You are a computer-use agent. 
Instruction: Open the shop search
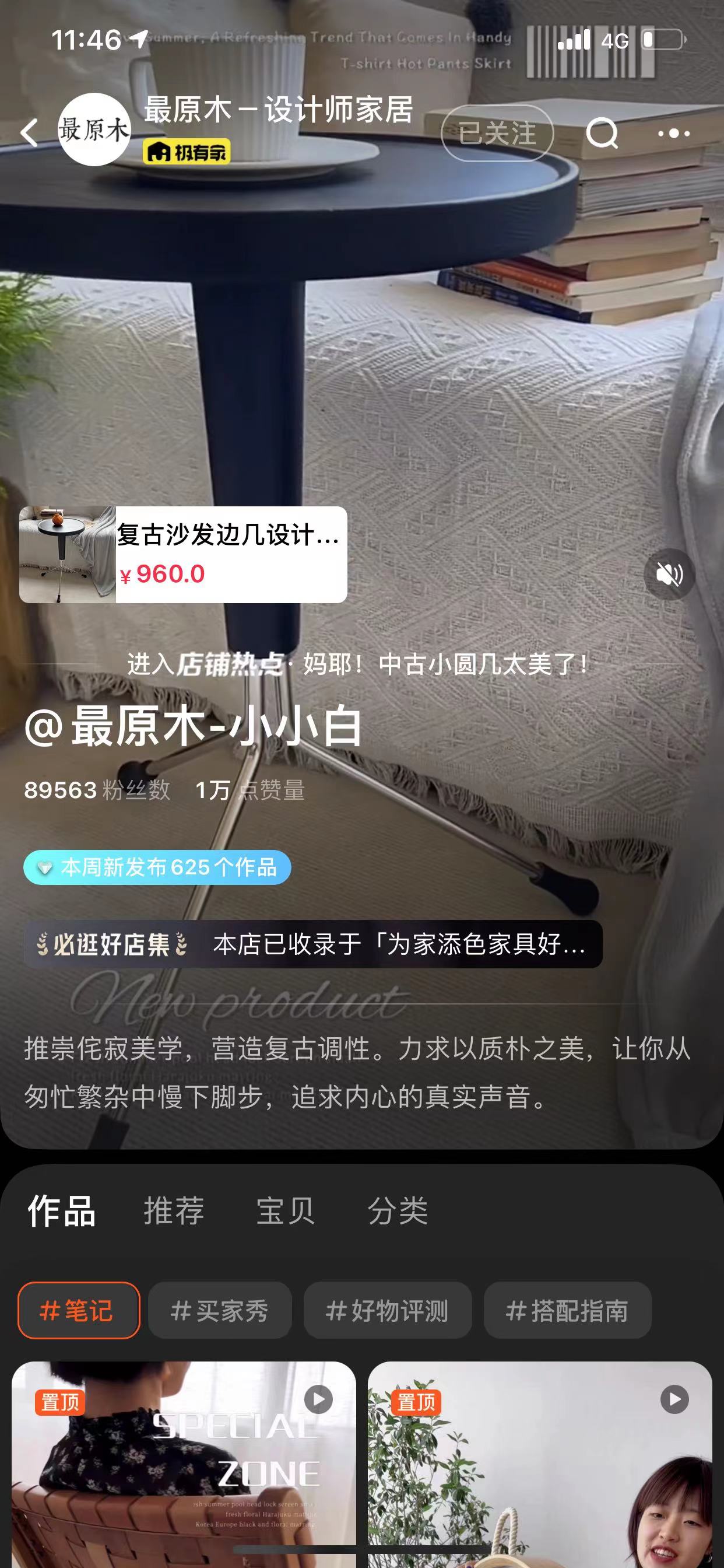click(x=602, y=132)
